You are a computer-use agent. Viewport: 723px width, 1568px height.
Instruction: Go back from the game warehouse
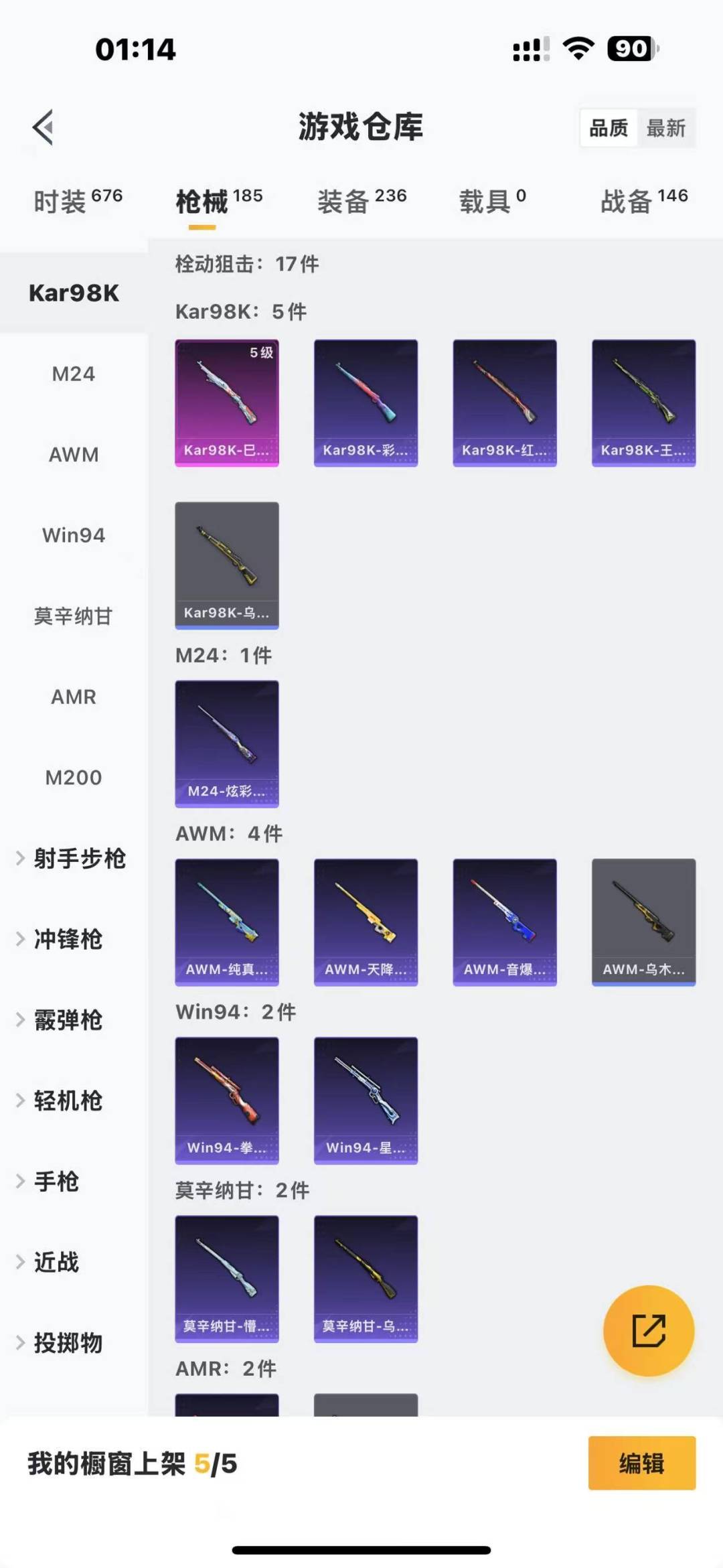click(x=43, y=127)
